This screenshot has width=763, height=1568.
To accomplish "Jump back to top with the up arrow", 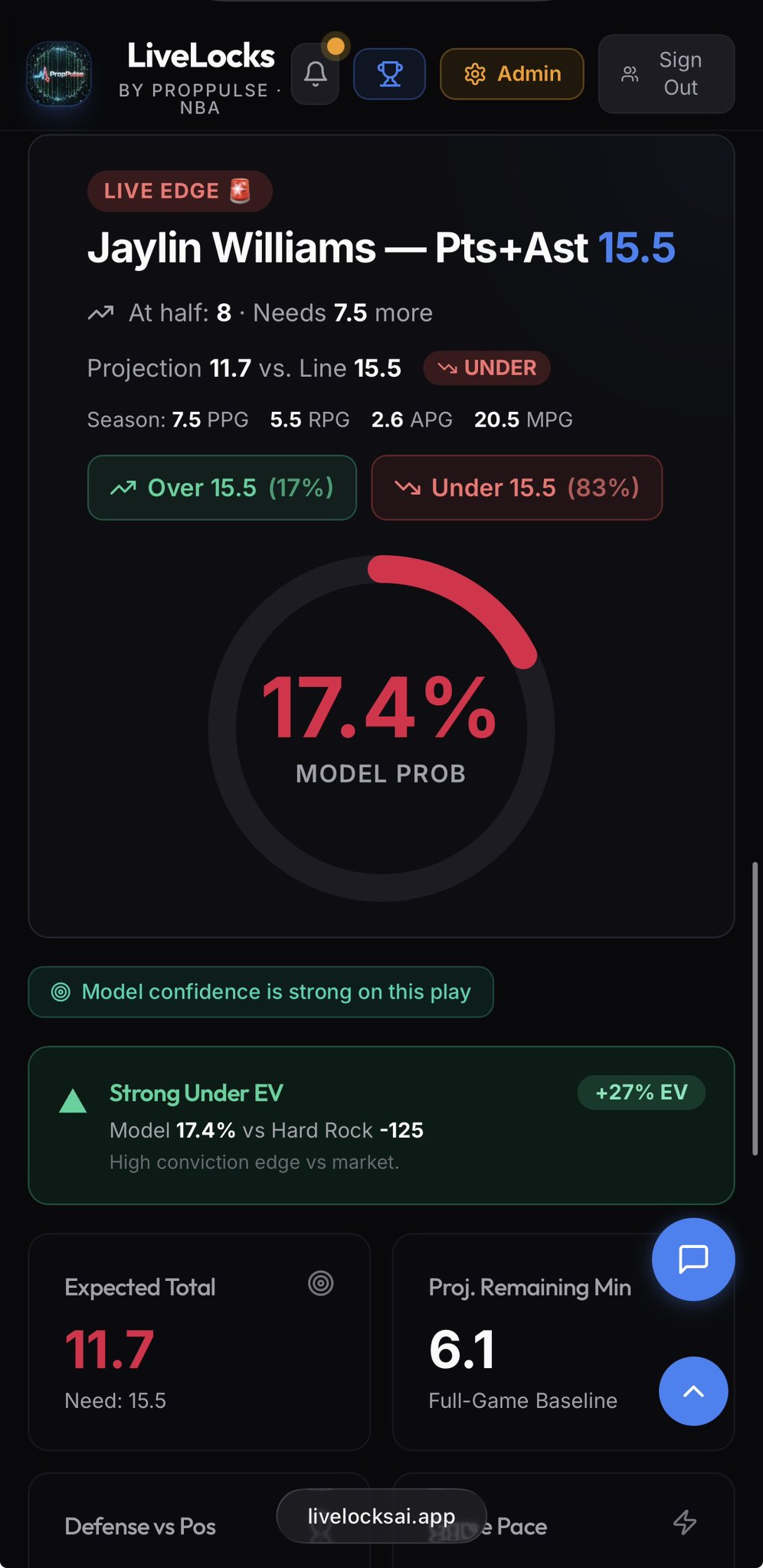I will tap(693, 1391).
